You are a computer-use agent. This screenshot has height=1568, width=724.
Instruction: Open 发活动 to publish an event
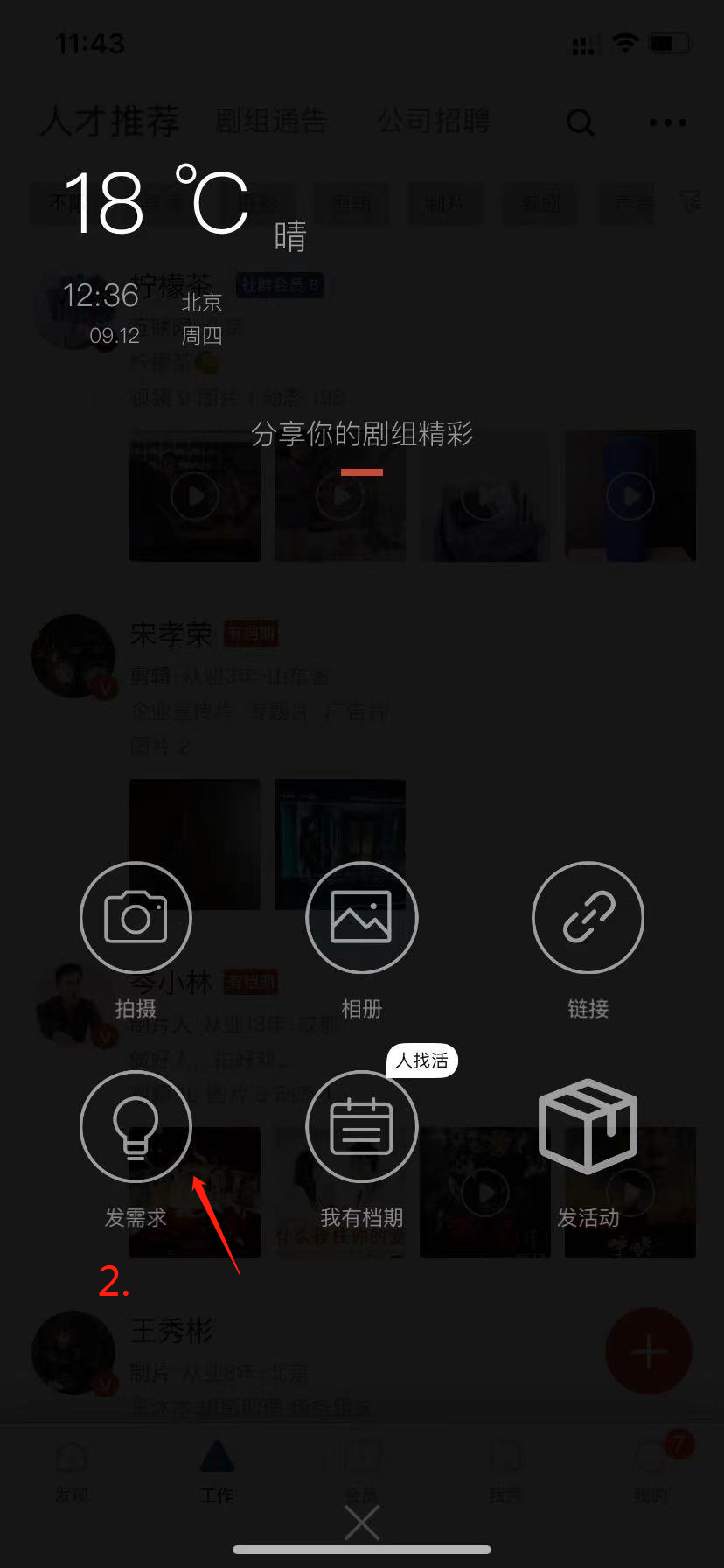[x=588, y=1127]
